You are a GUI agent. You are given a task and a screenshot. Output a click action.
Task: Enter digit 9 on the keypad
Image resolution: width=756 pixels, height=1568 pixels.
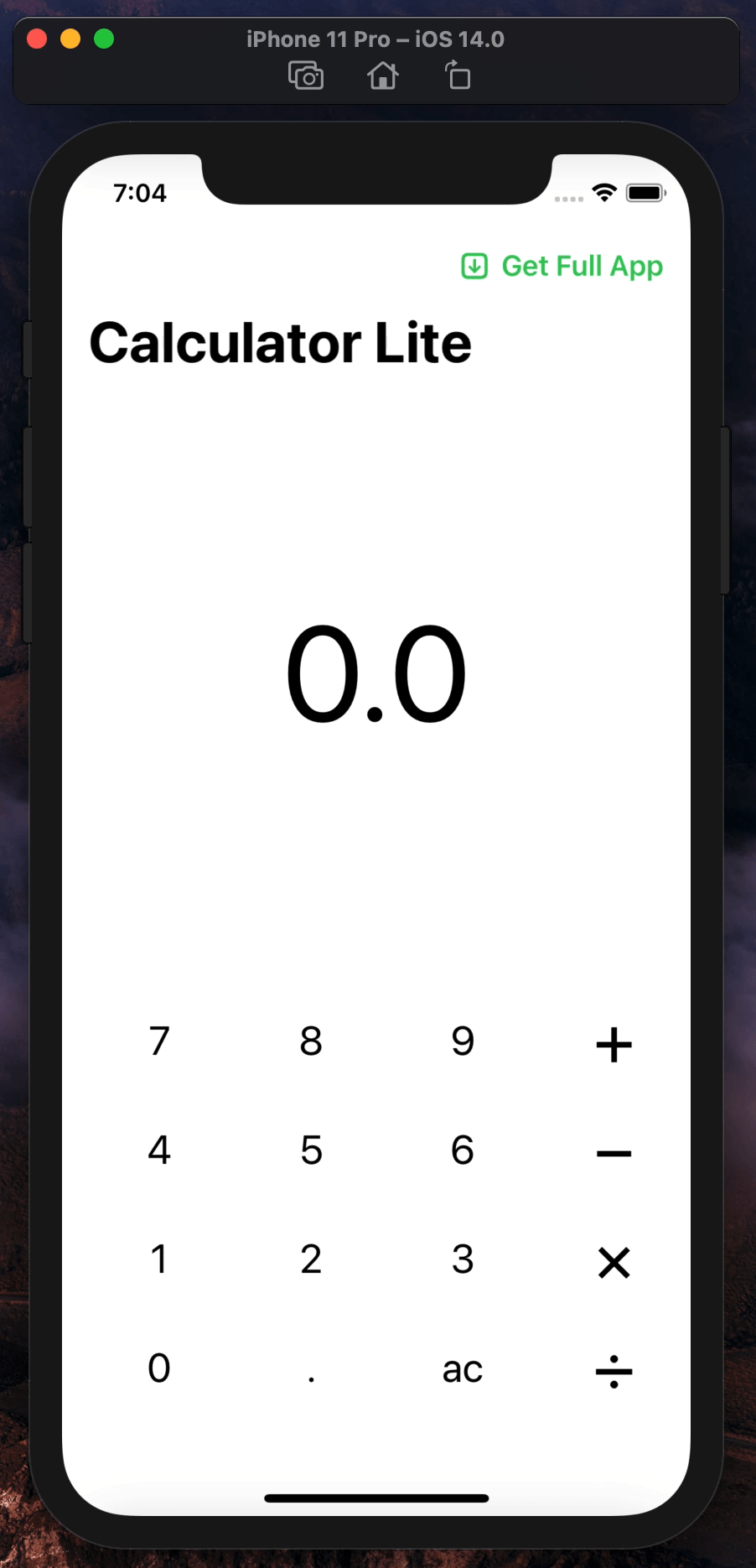[463, 1041]
